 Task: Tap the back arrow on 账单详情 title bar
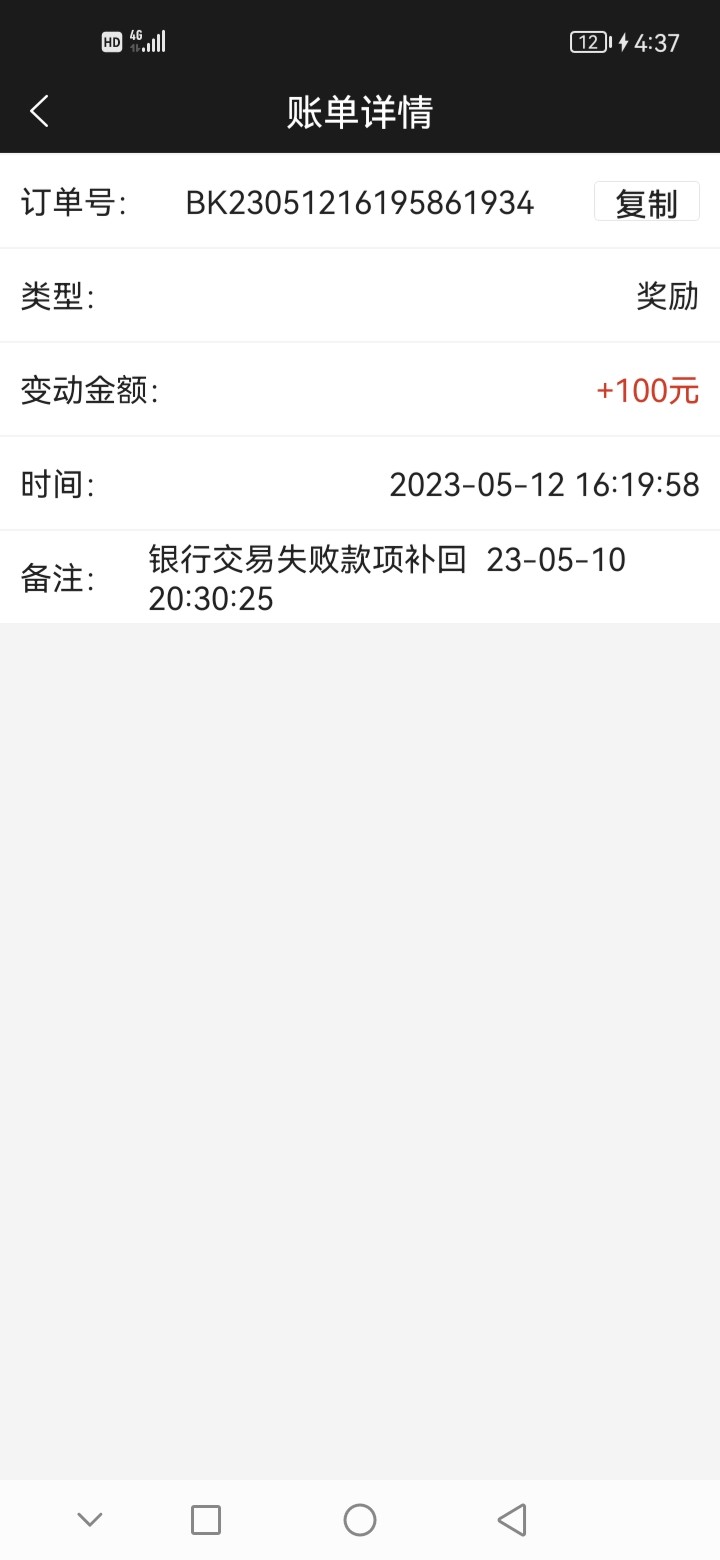coord(38,111)
